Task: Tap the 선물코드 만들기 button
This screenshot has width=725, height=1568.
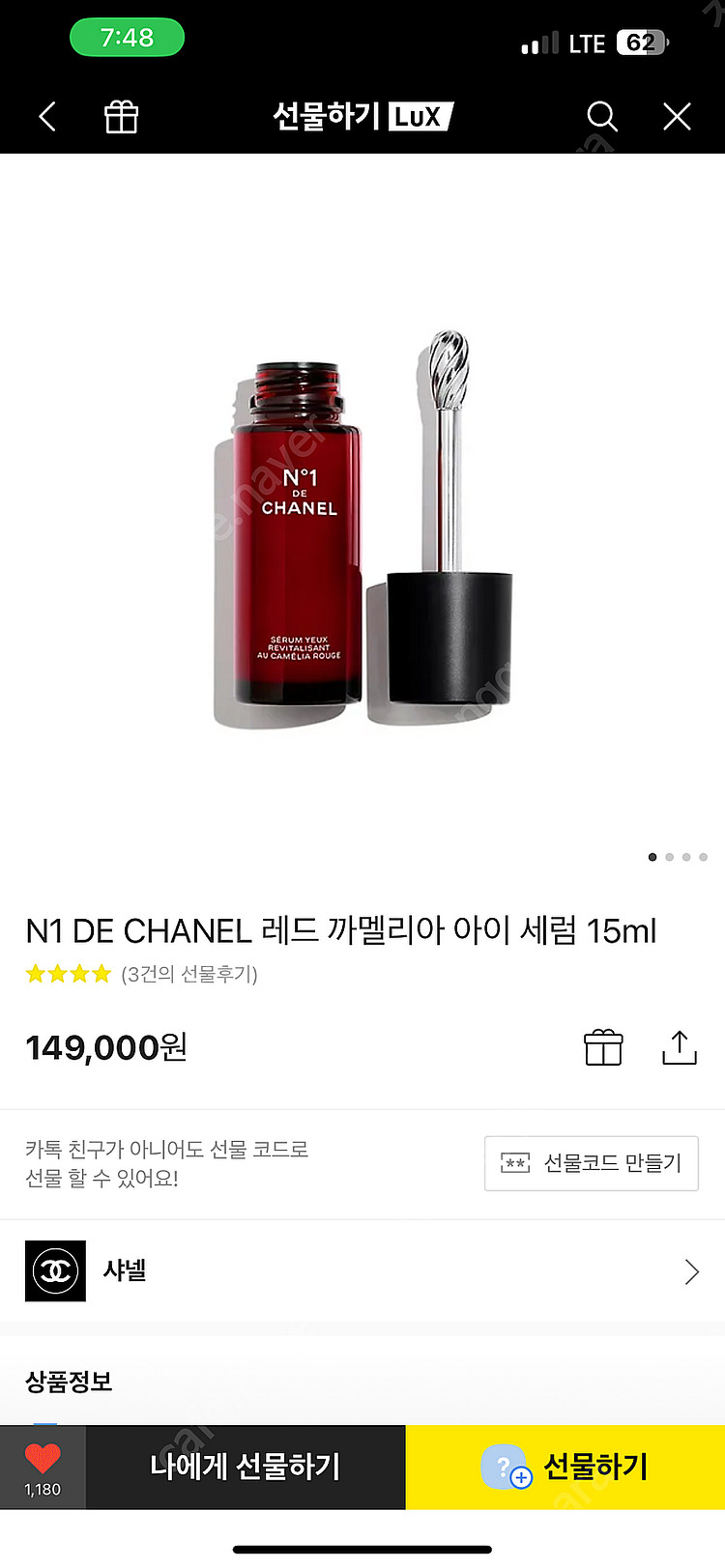Action: pyautogui.click(x=591, y=1163)
